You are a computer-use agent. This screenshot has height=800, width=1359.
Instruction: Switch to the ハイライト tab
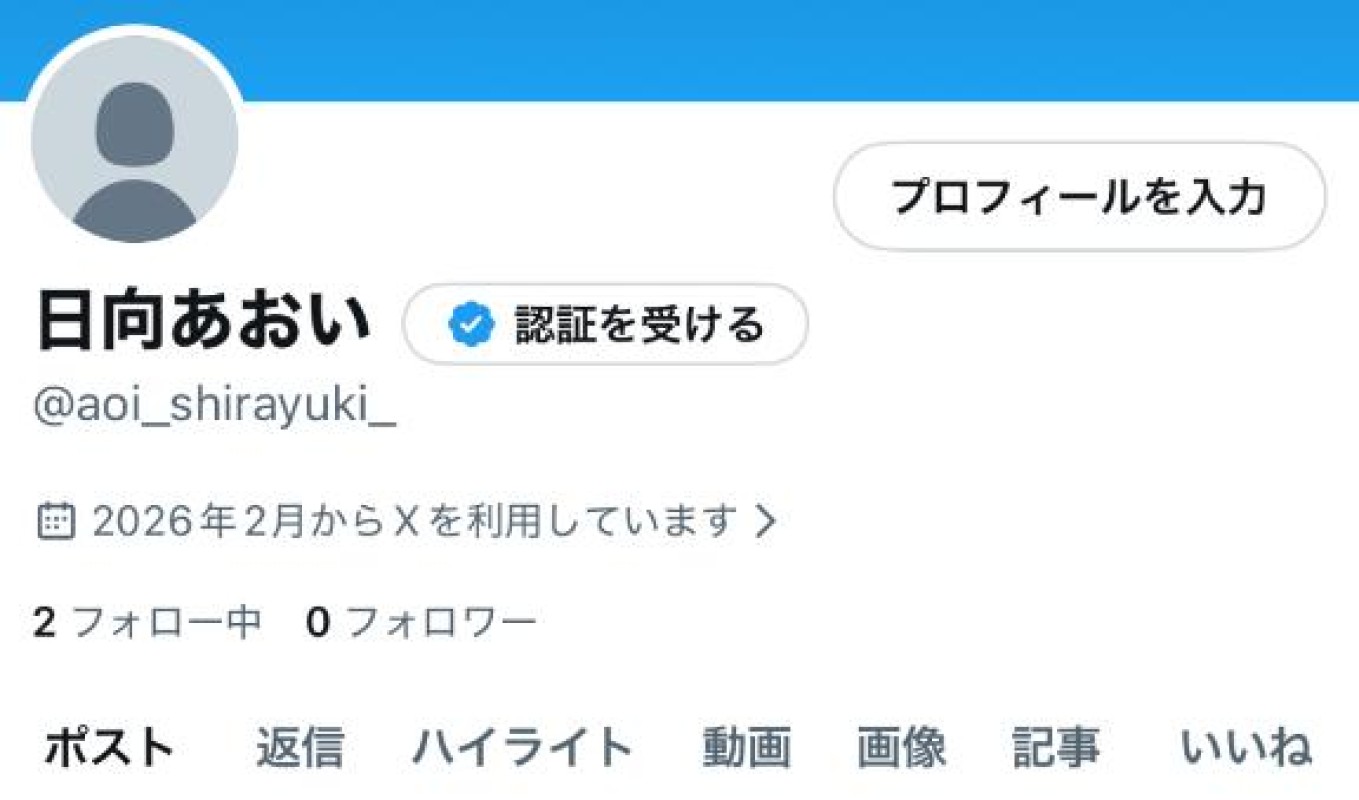click(523, 747)
